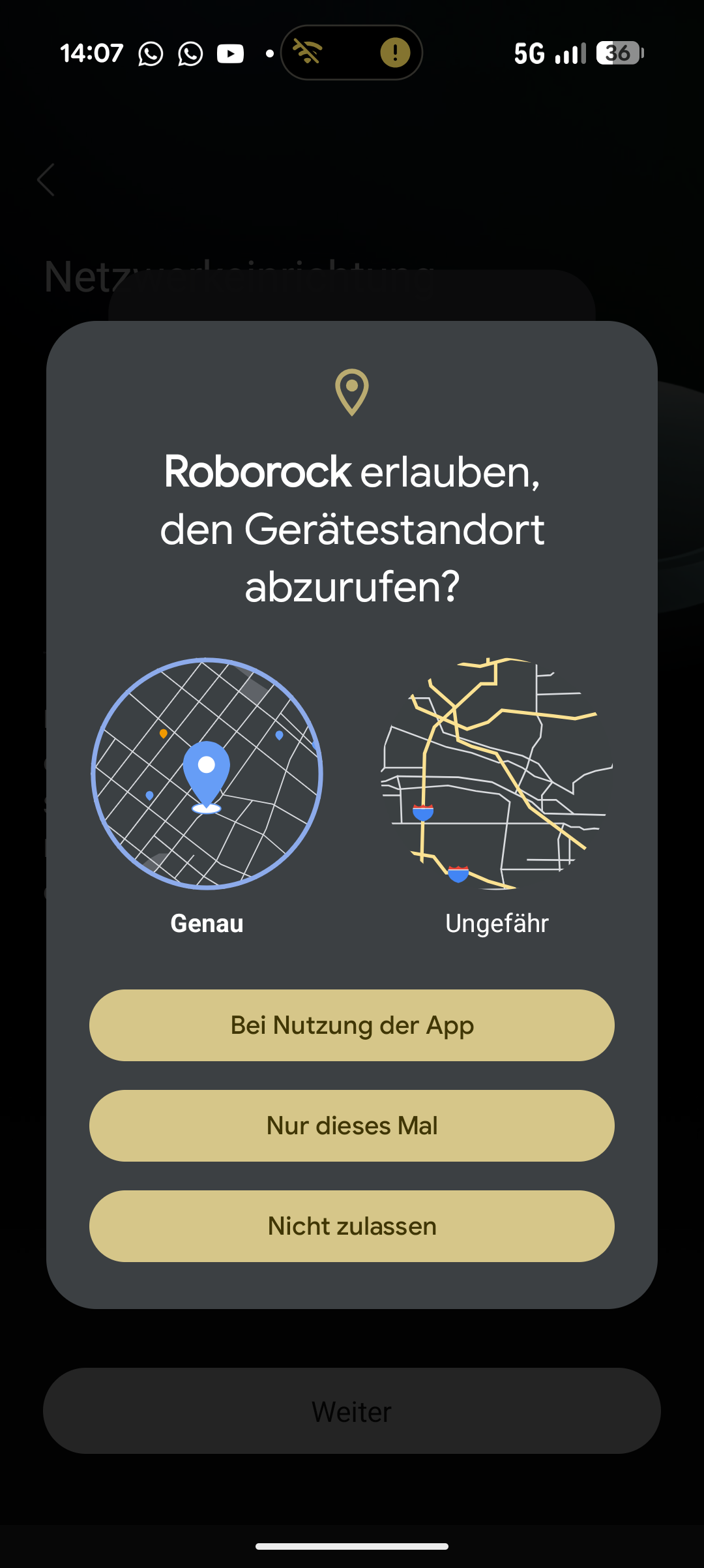Allow location with Bei Nutzung der App
The width and height of the screenshot is (704, 1568).
tap(352, 1025)
